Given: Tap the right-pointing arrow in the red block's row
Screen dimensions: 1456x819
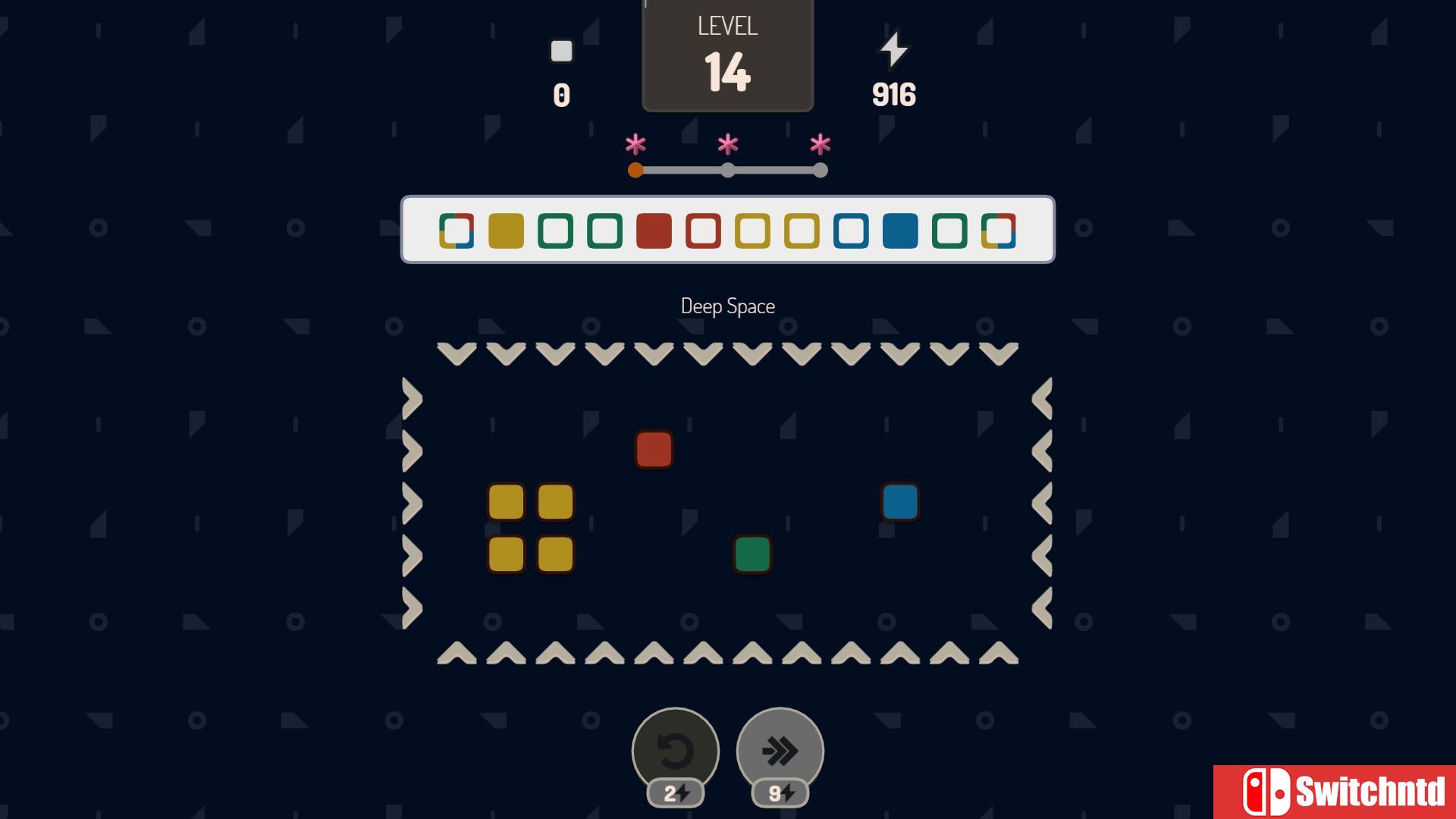Looking at the screenshot, I should point(412,451).
